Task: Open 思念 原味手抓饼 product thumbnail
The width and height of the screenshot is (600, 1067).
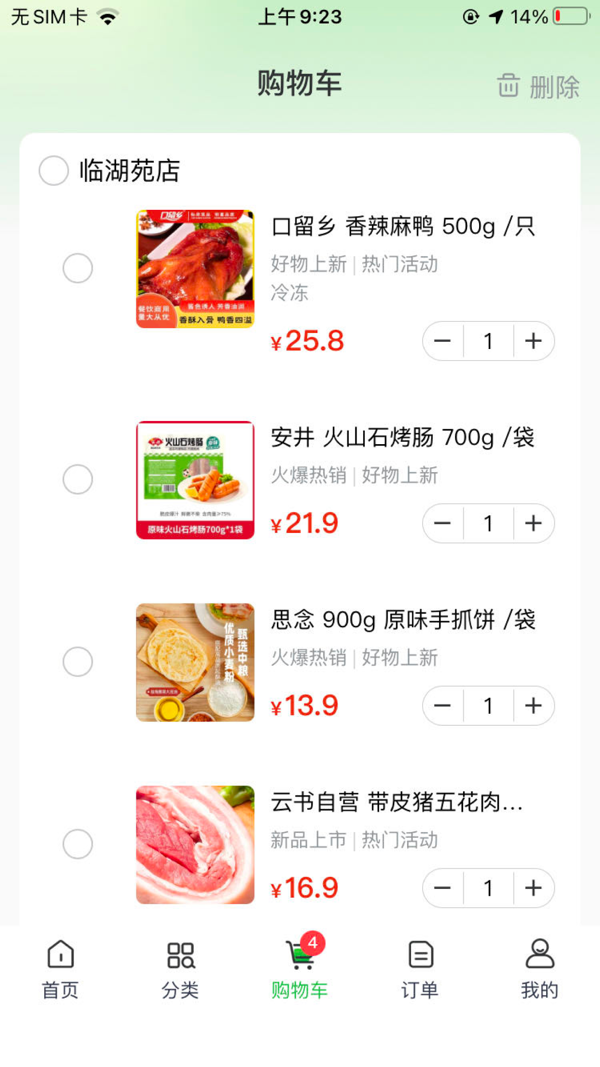Action: click(x=195, y=662)
